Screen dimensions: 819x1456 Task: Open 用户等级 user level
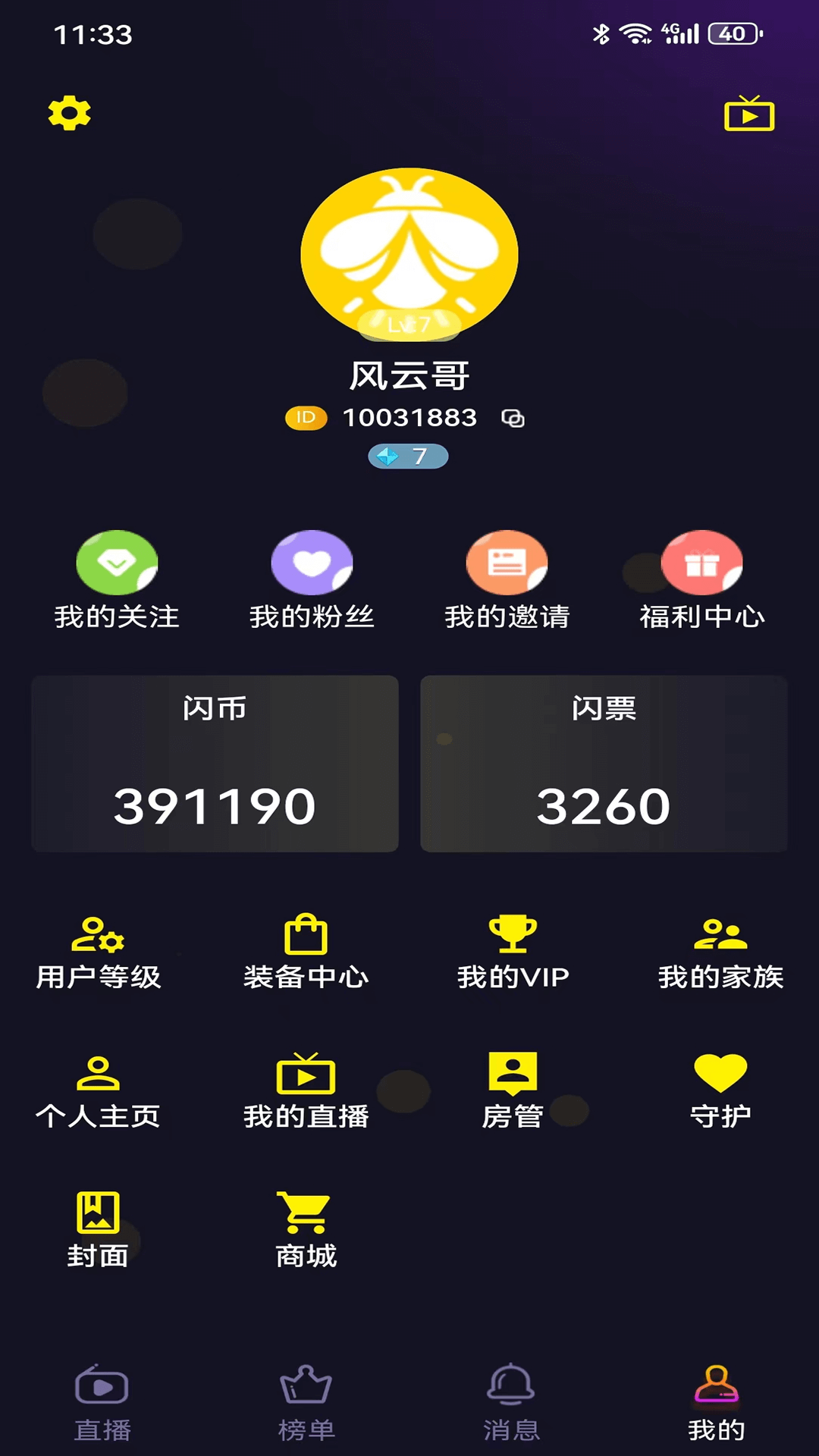pyautogui.click(x=99, y=952)
